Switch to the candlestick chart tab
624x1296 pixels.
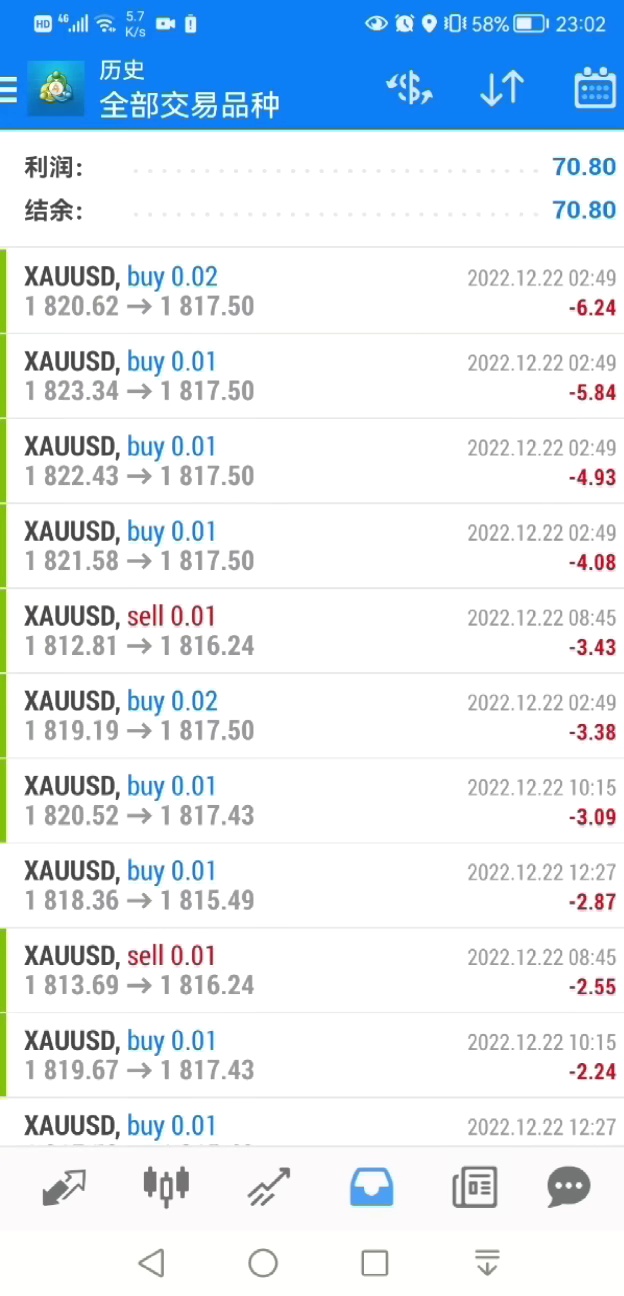[x=166, y=1187]
